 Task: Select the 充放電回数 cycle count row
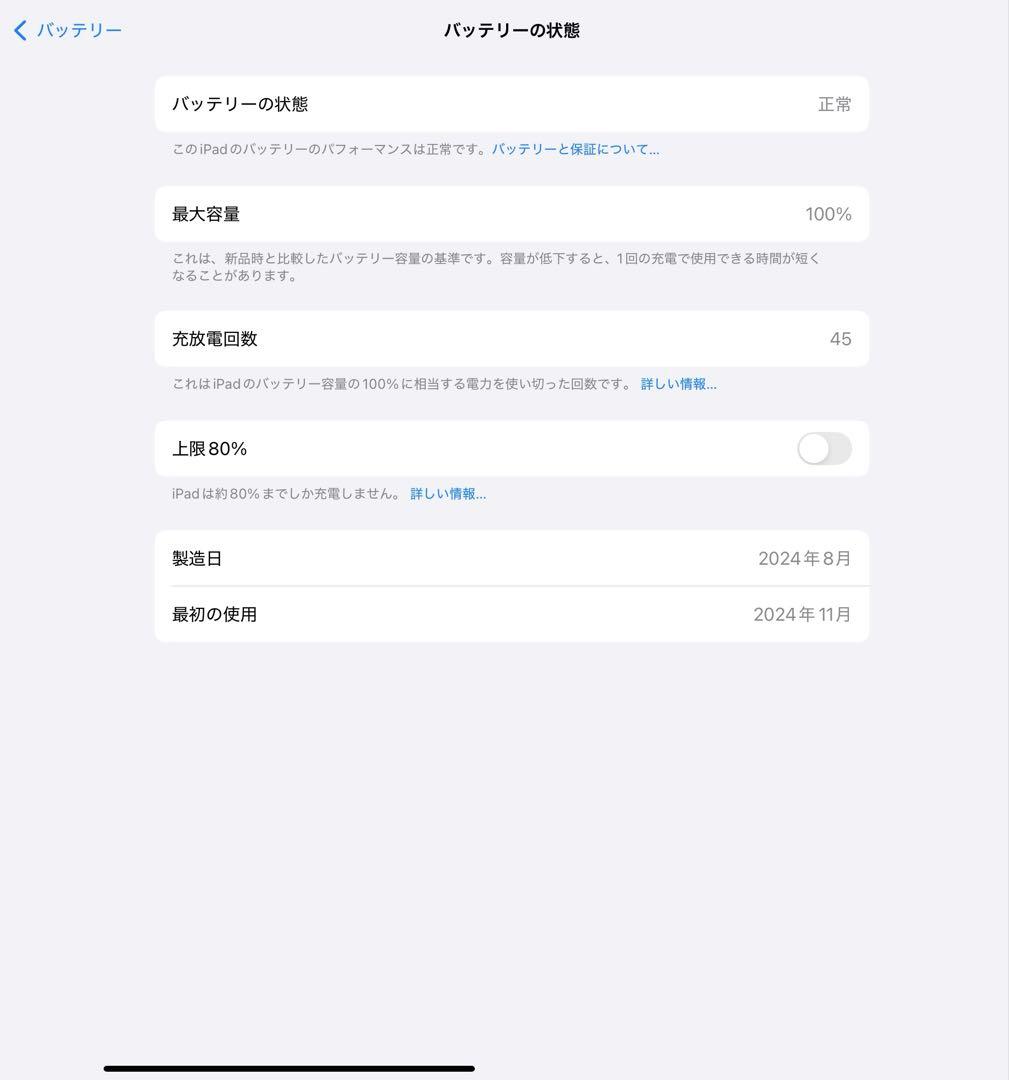pyautogui.click(x=511, y=338)
